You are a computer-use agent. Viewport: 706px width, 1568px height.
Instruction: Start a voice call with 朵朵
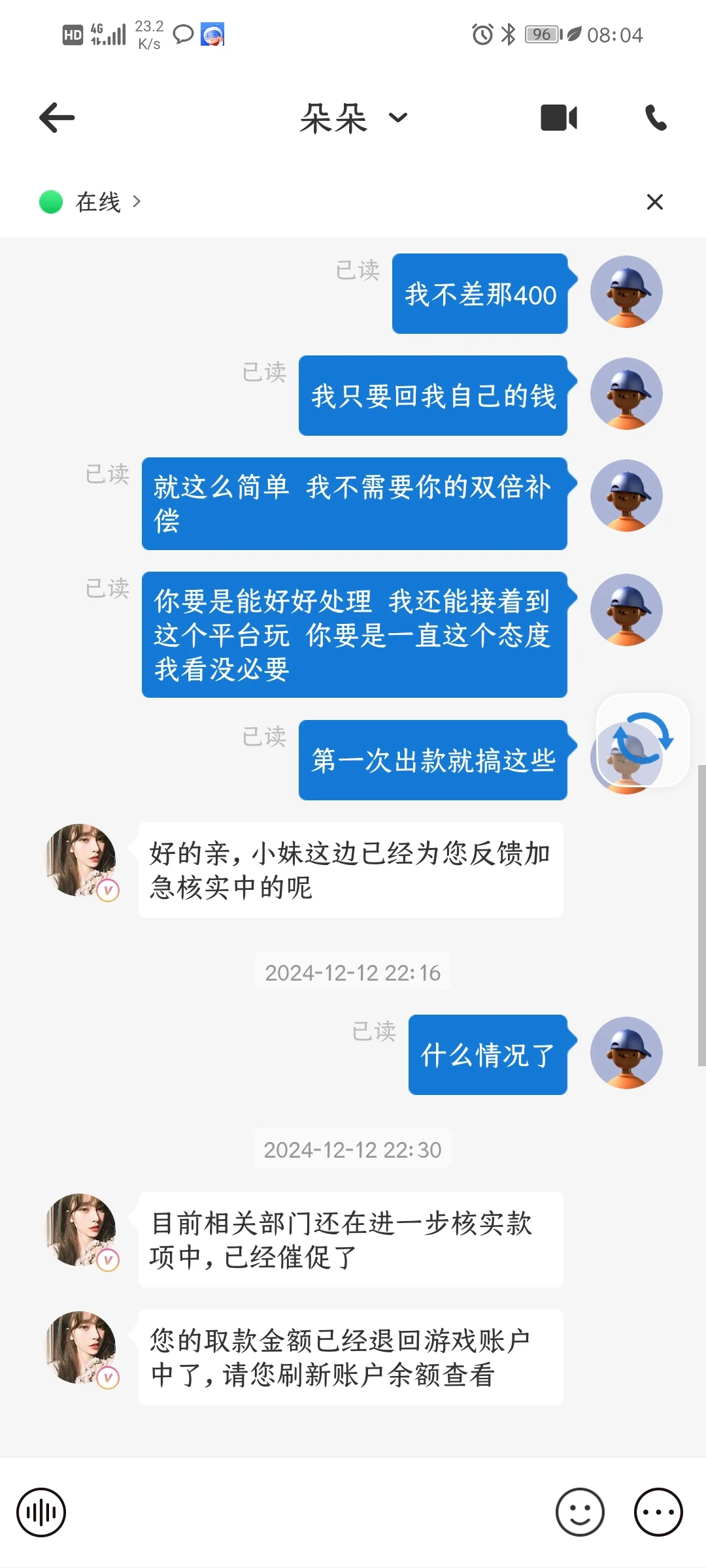click(656, 118)
